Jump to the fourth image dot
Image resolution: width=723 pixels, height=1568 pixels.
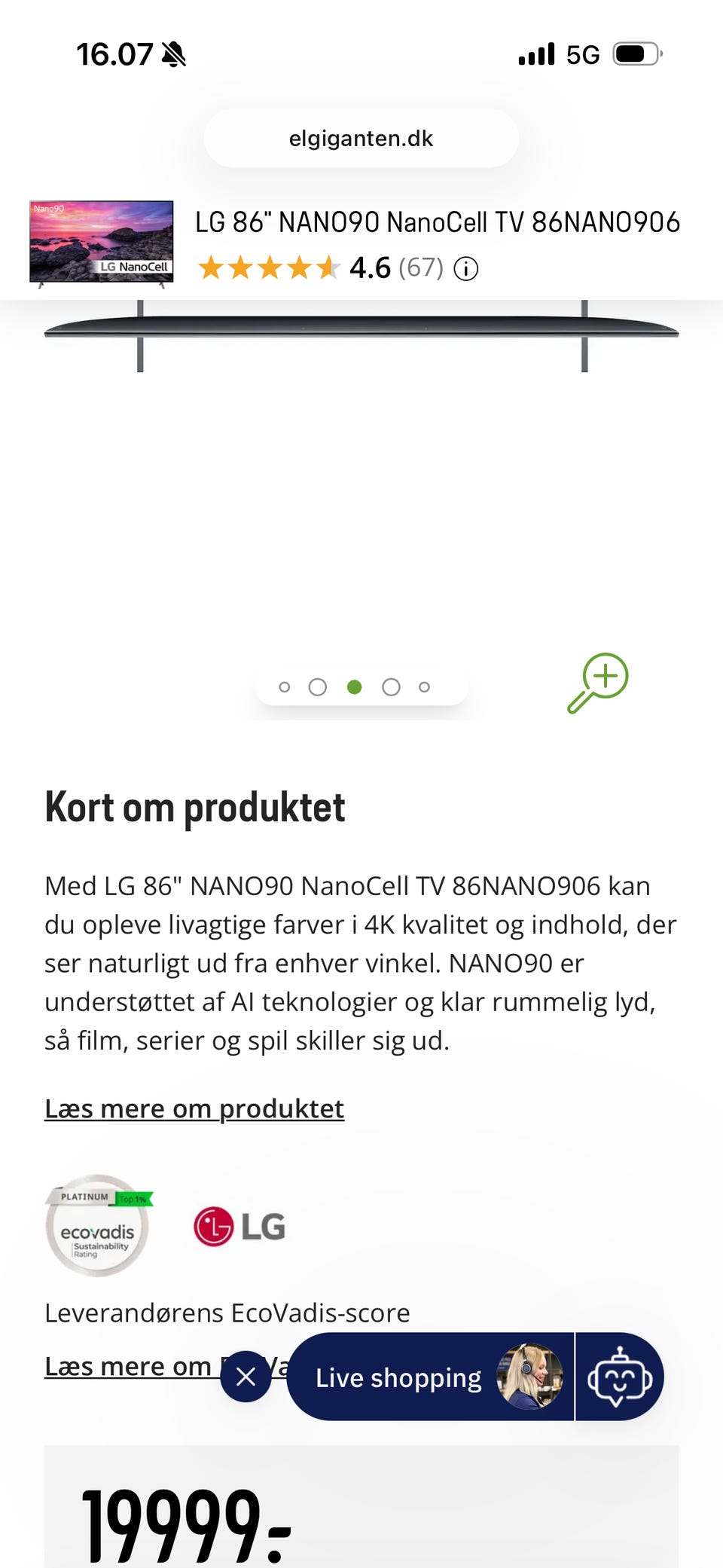(391, 687)
